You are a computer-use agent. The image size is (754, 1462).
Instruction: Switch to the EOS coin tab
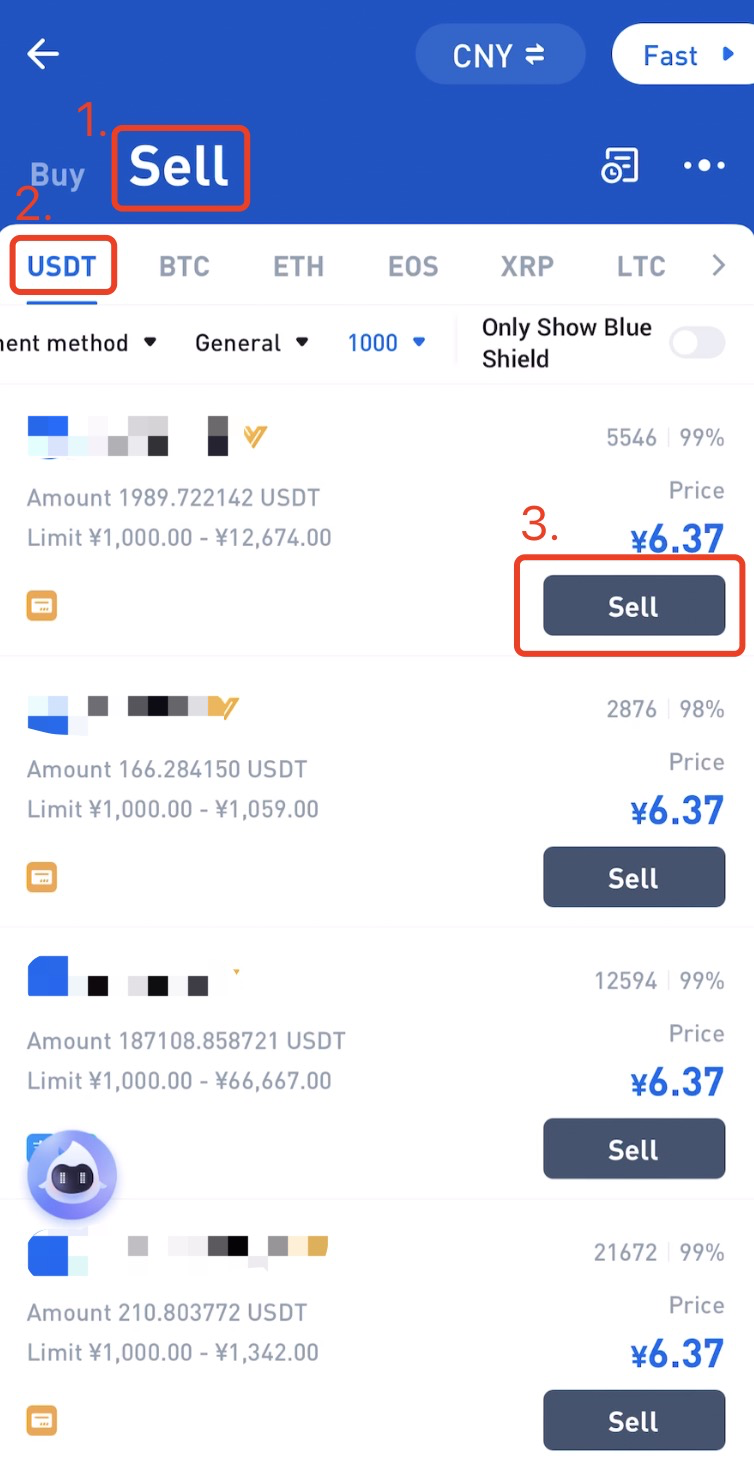coord(413,266)
